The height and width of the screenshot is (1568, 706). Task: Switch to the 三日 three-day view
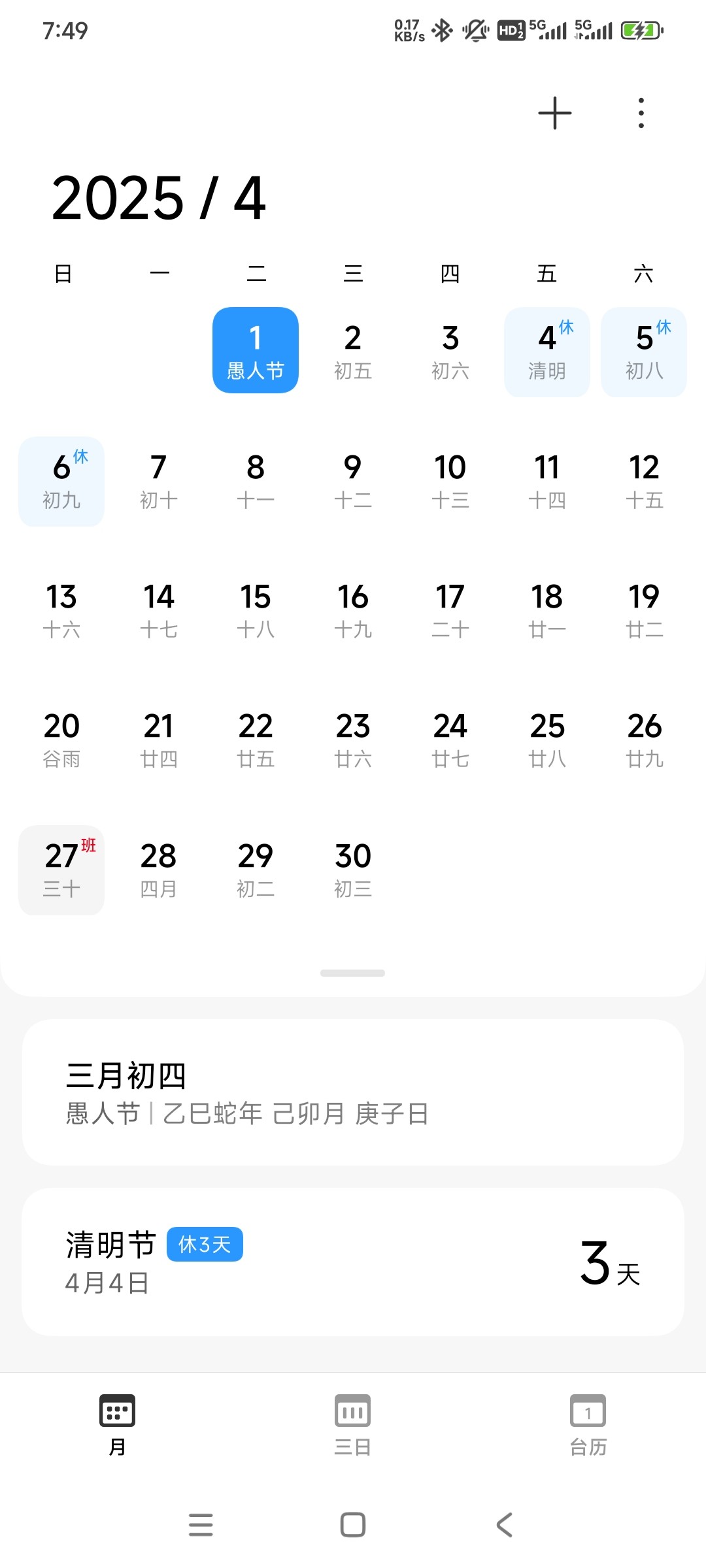353,1424
